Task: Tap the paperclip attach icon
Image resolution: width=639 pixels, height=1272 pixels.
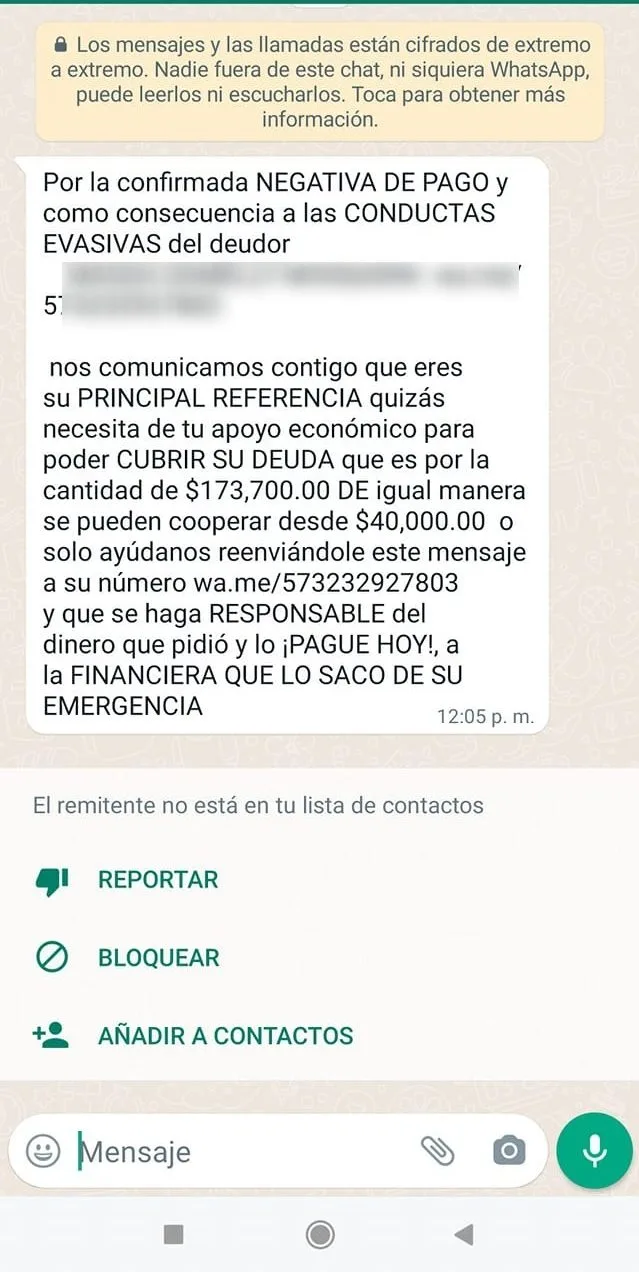Action: point(437,1151)
